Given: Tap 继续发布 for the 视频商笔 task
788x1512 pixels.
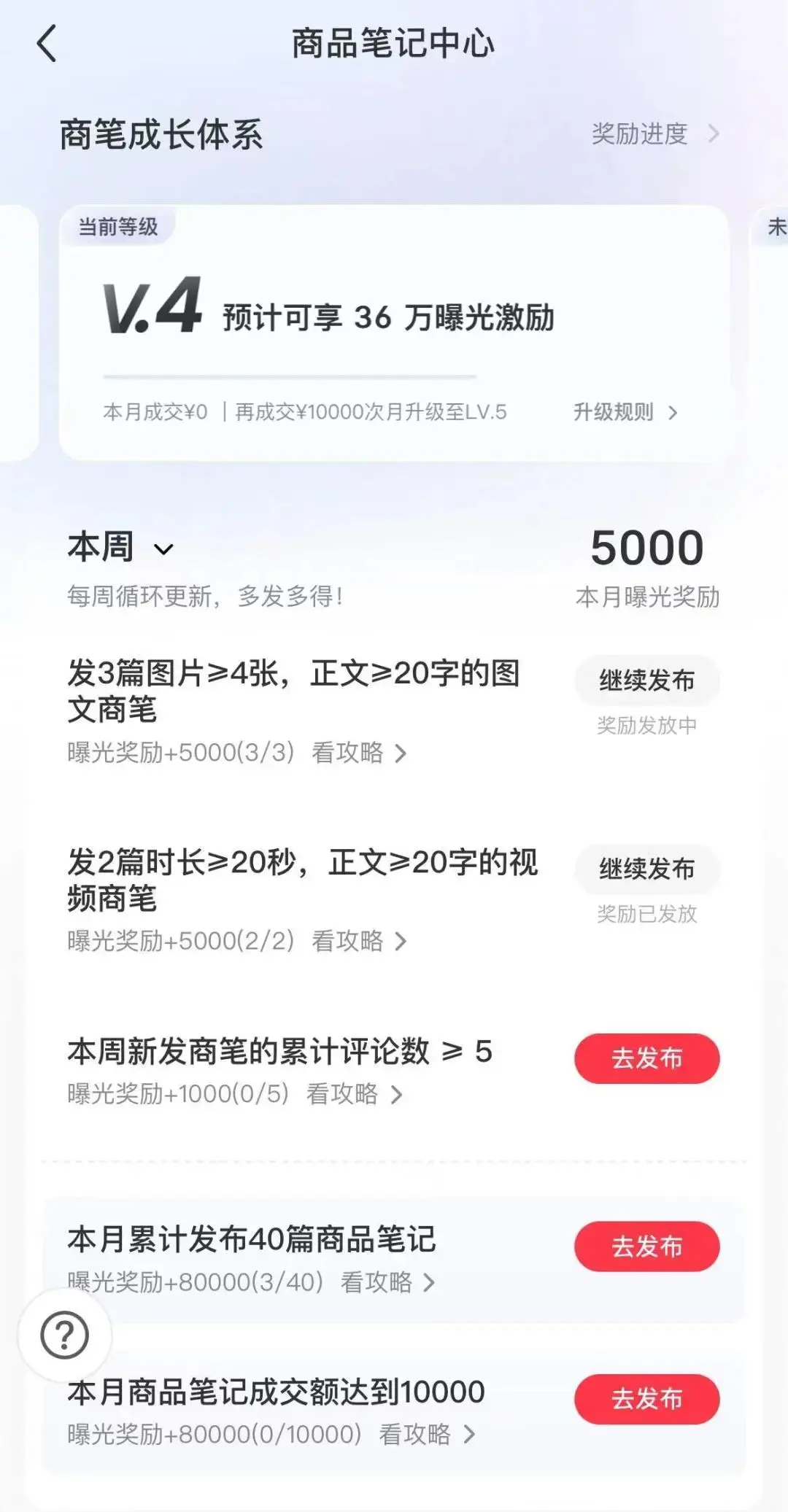Looking at the screenshot, I should tap(646, 869).
